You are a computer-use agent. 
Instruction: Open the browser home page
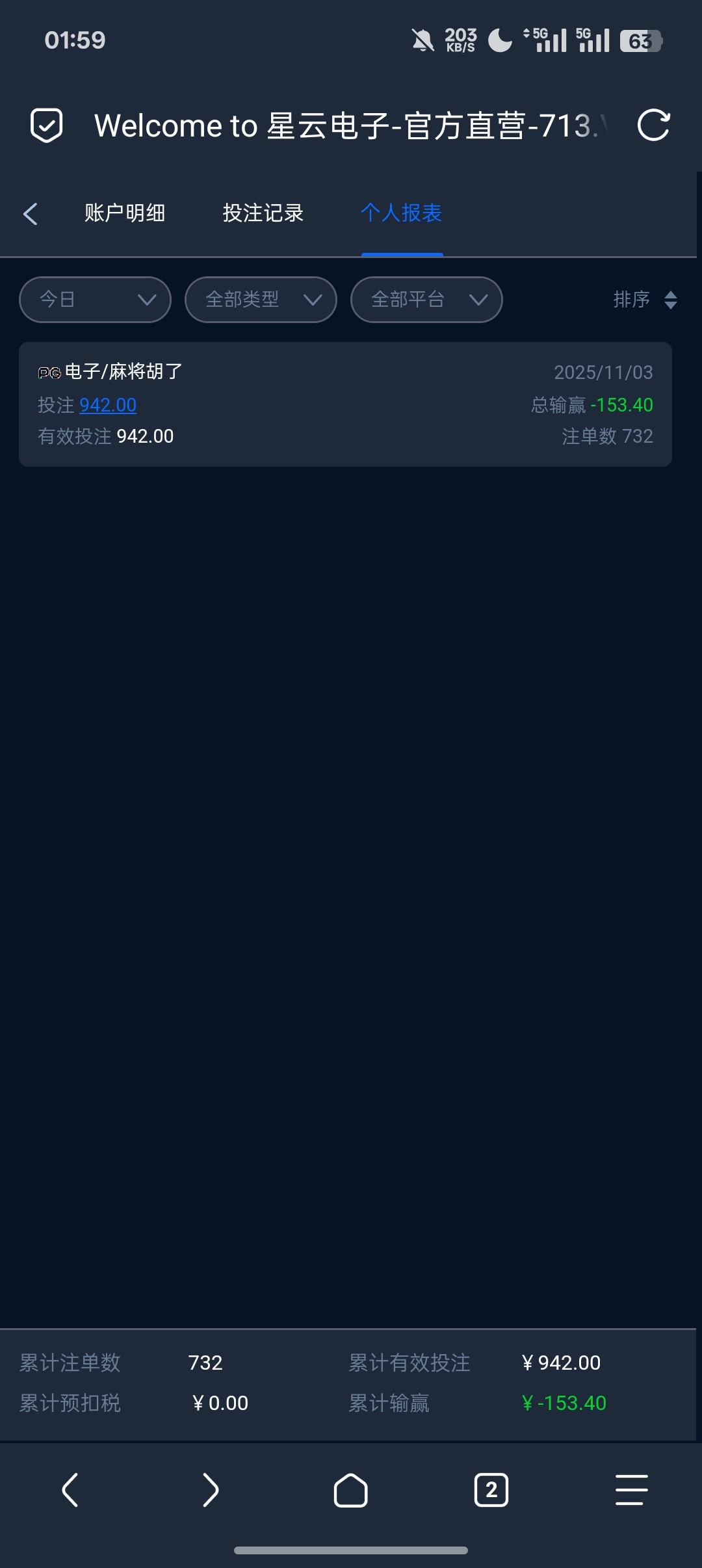point(351,1490)
